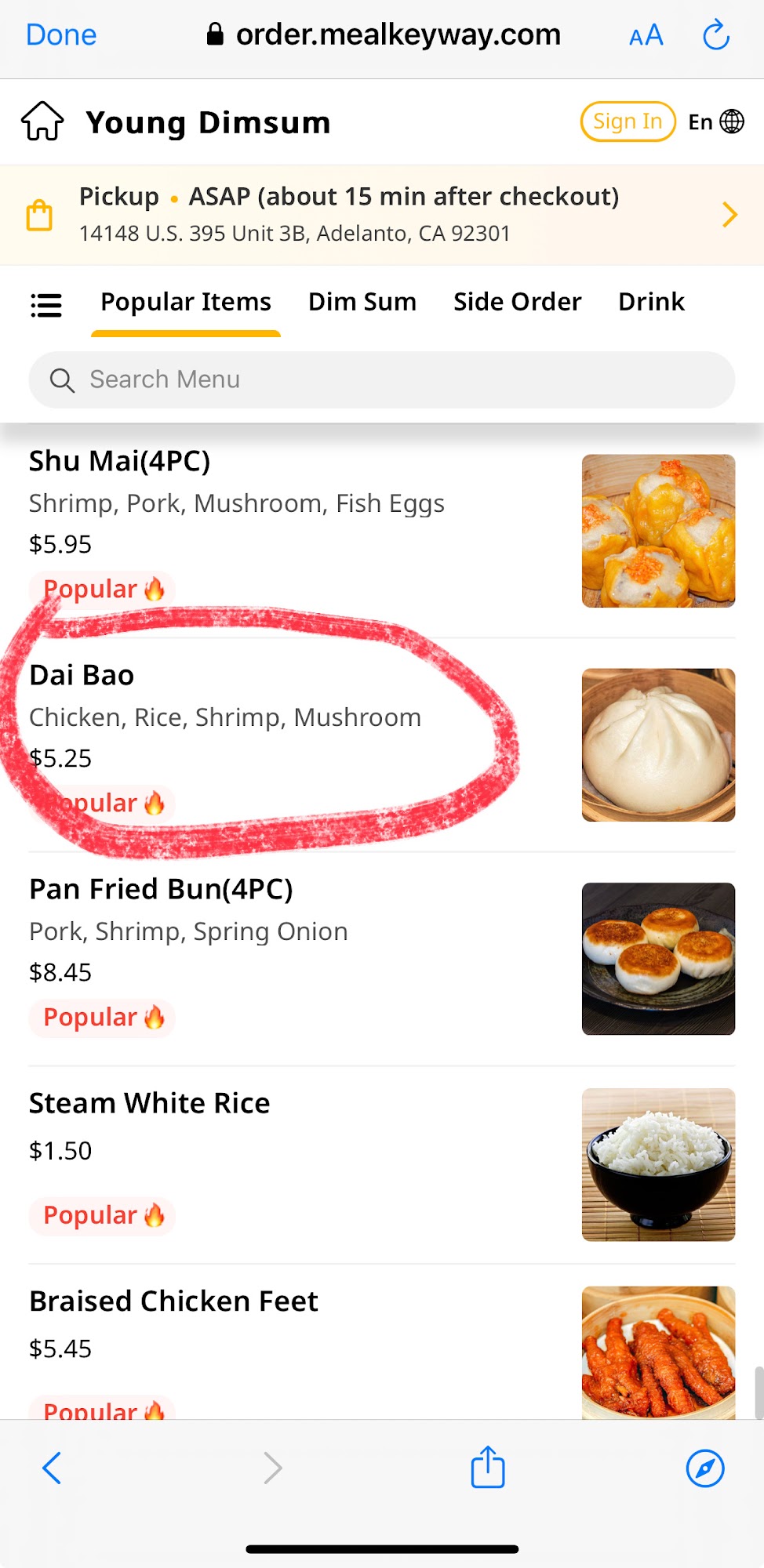Image resolution: width=764 pixels, height=1568 pixels.
Task: Switch to the Dim Sum tab
Action: pyautogui.click(x=362, y=302)
